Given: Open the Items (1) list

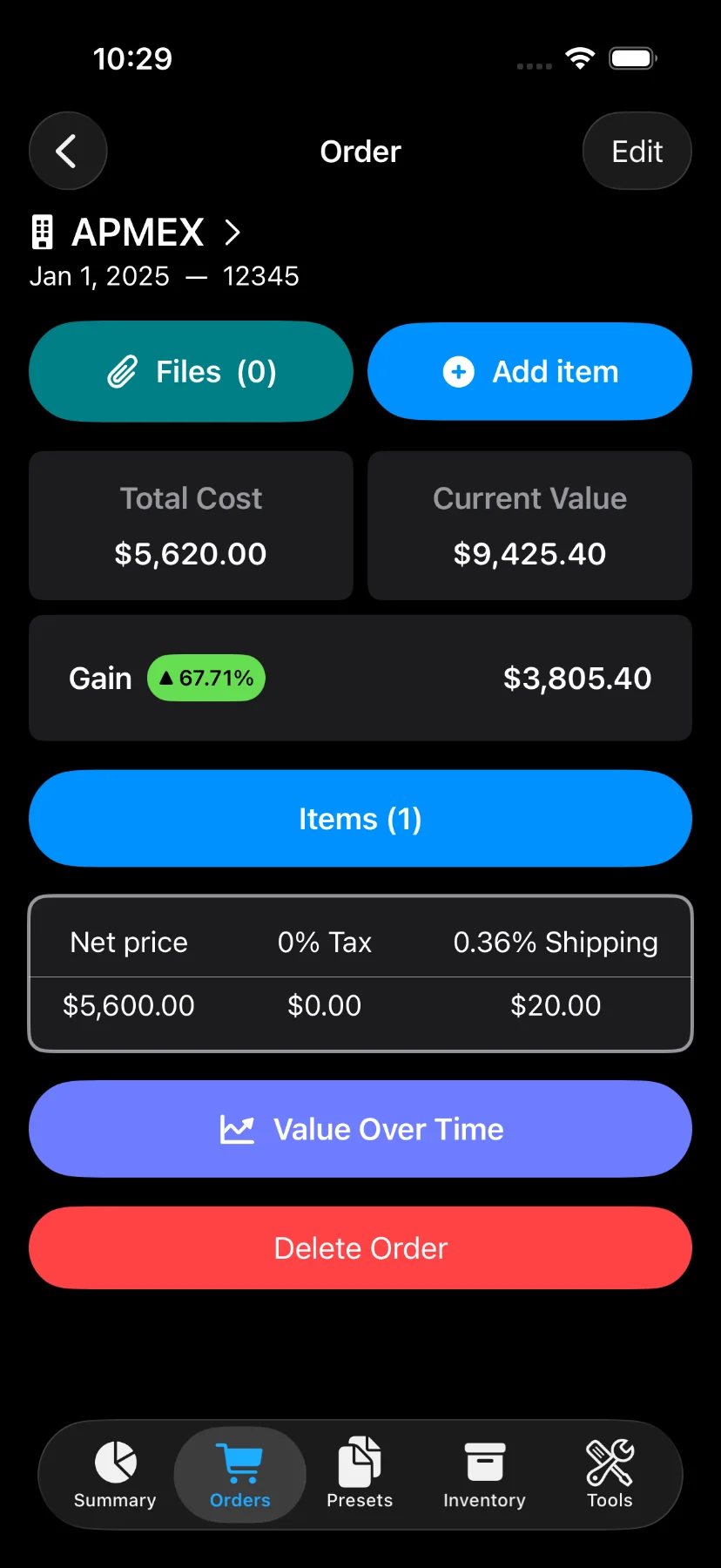Looking at the screenshot, I should pos(360,819).
